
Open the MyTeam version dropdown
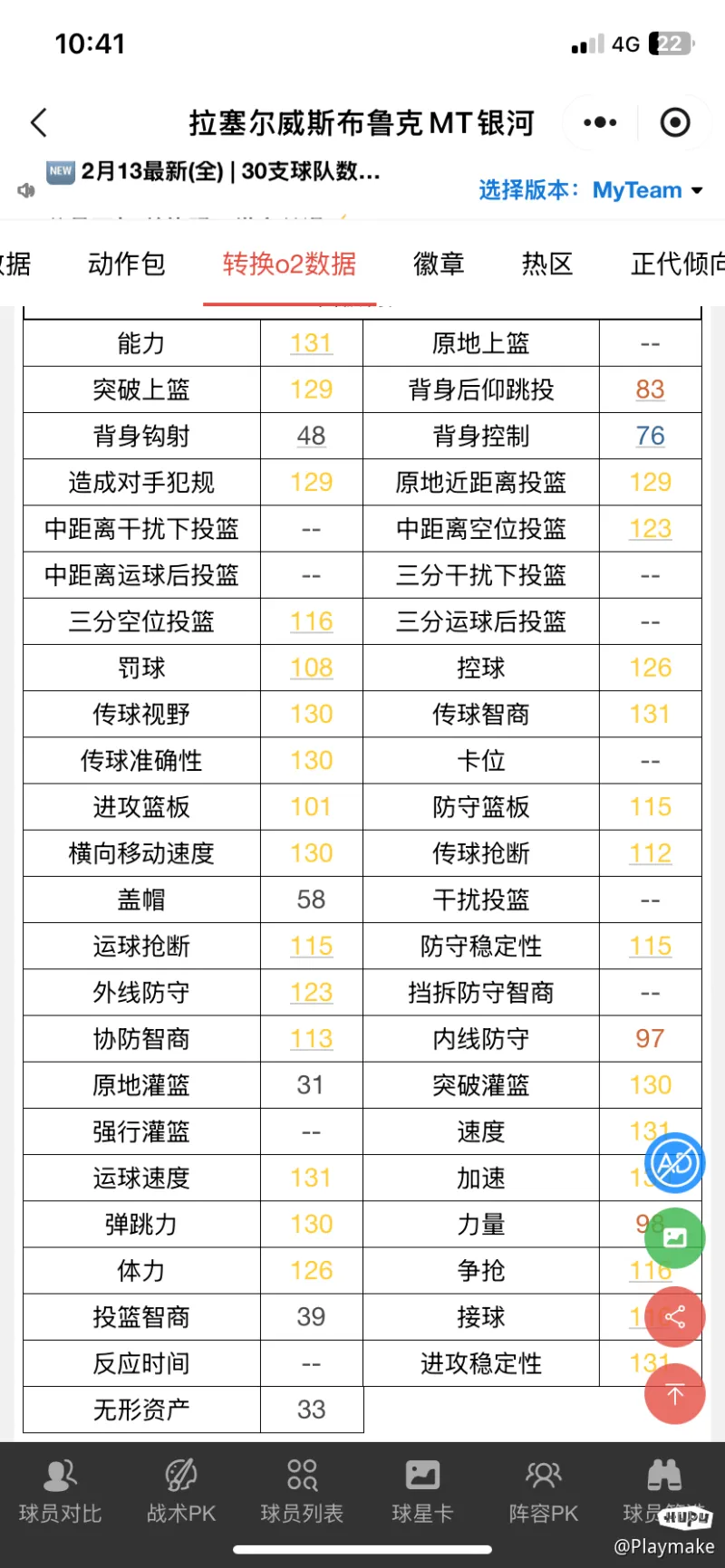[x=591, y=190]
